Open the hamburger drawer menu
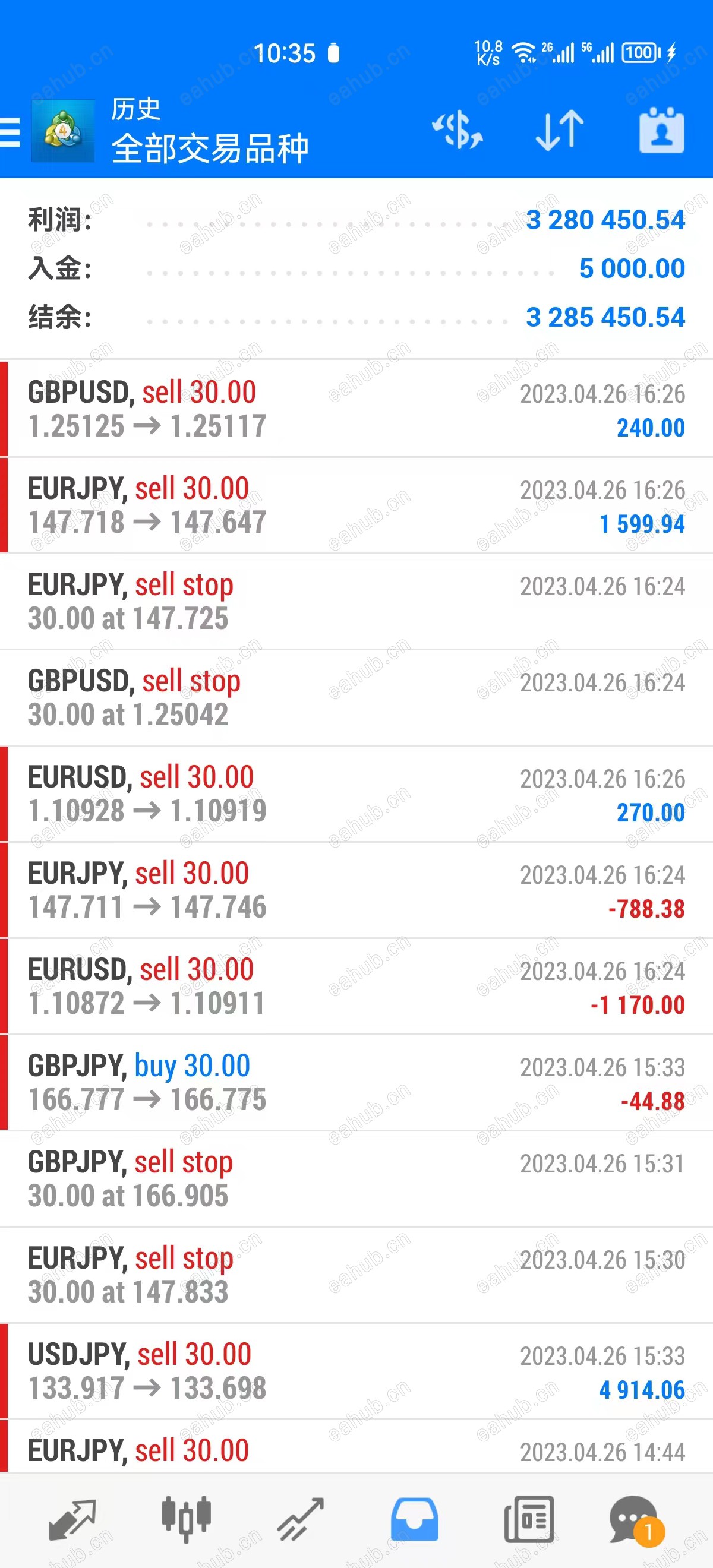The height and width of the screenshot is (1568, 713). tap(11, 131)
